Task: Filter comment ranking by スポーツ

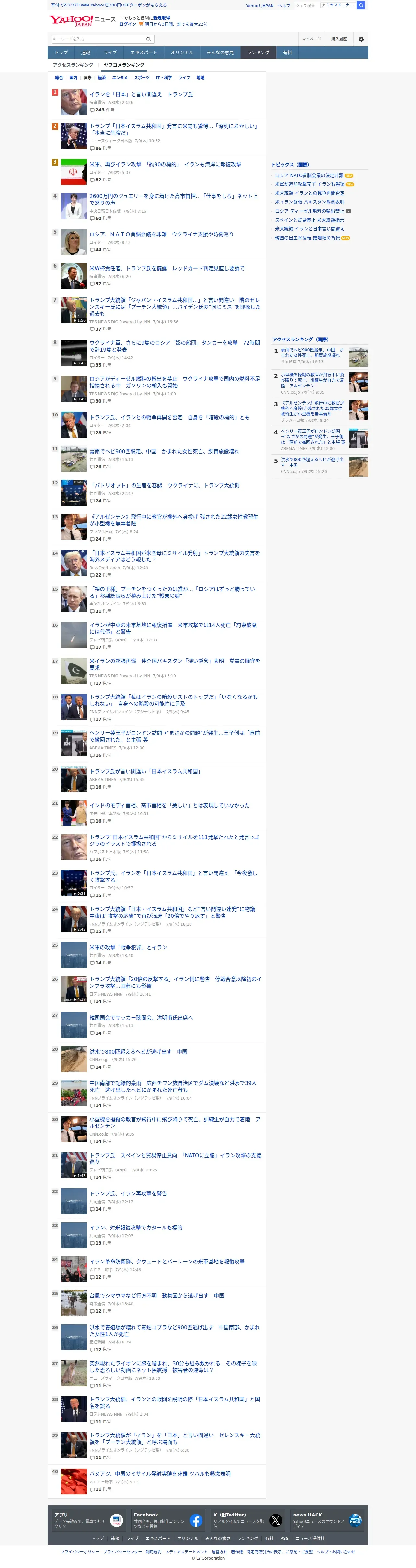Action: click(141, 78)
